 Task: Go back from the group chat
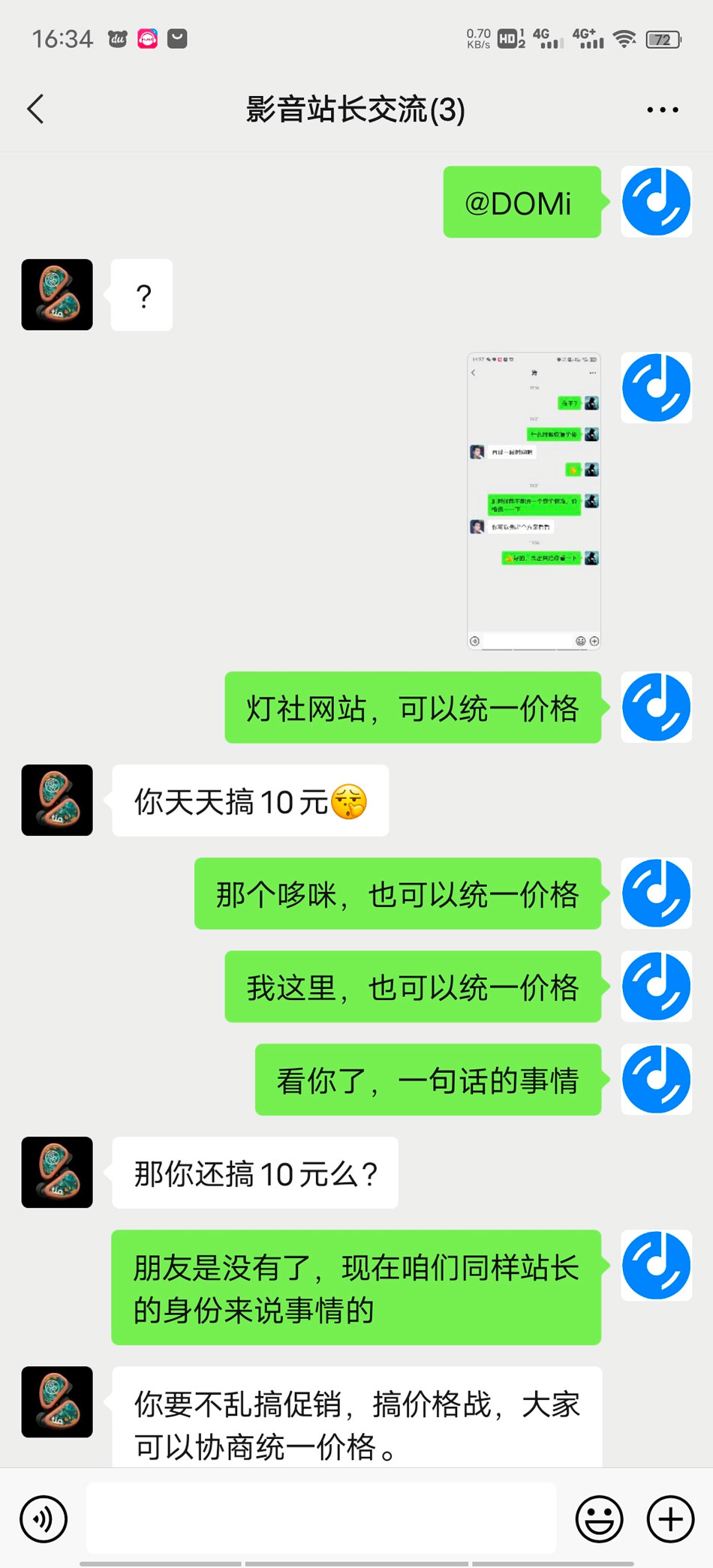(x=35, y=110)
